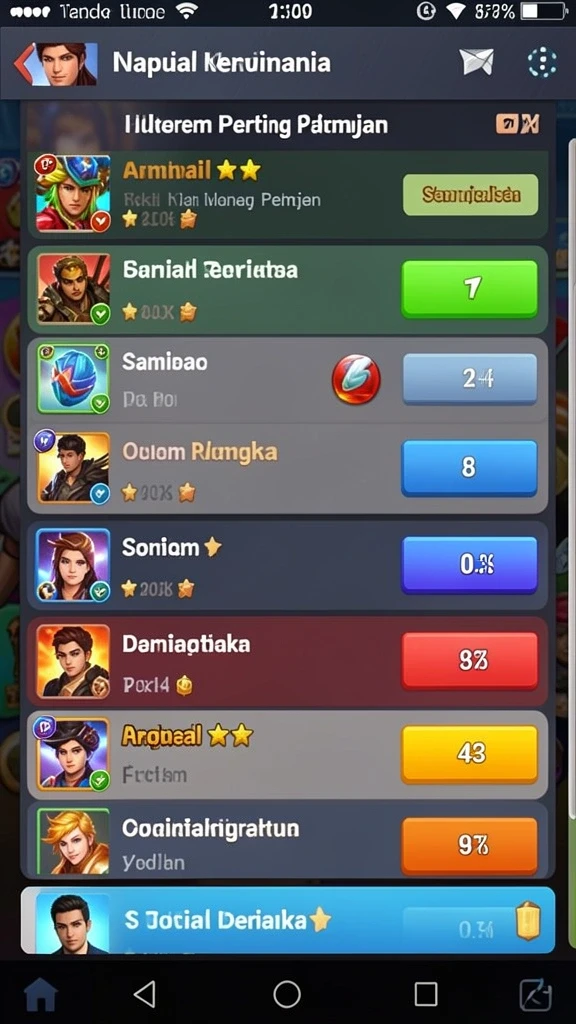Open the S Jotial Deriaika banner

coord(288,920)
